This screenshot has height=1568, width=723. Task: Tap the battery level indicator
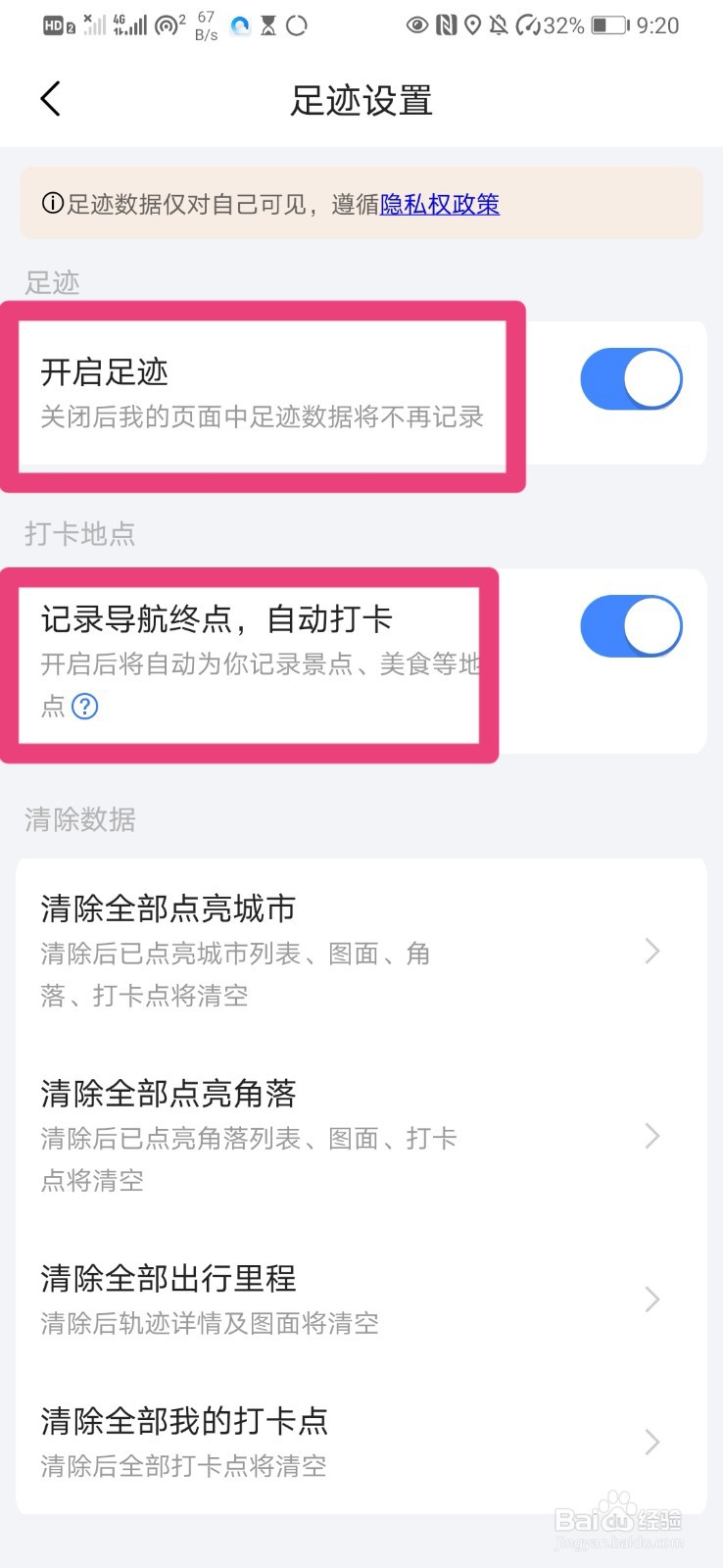tap(610, 25)
